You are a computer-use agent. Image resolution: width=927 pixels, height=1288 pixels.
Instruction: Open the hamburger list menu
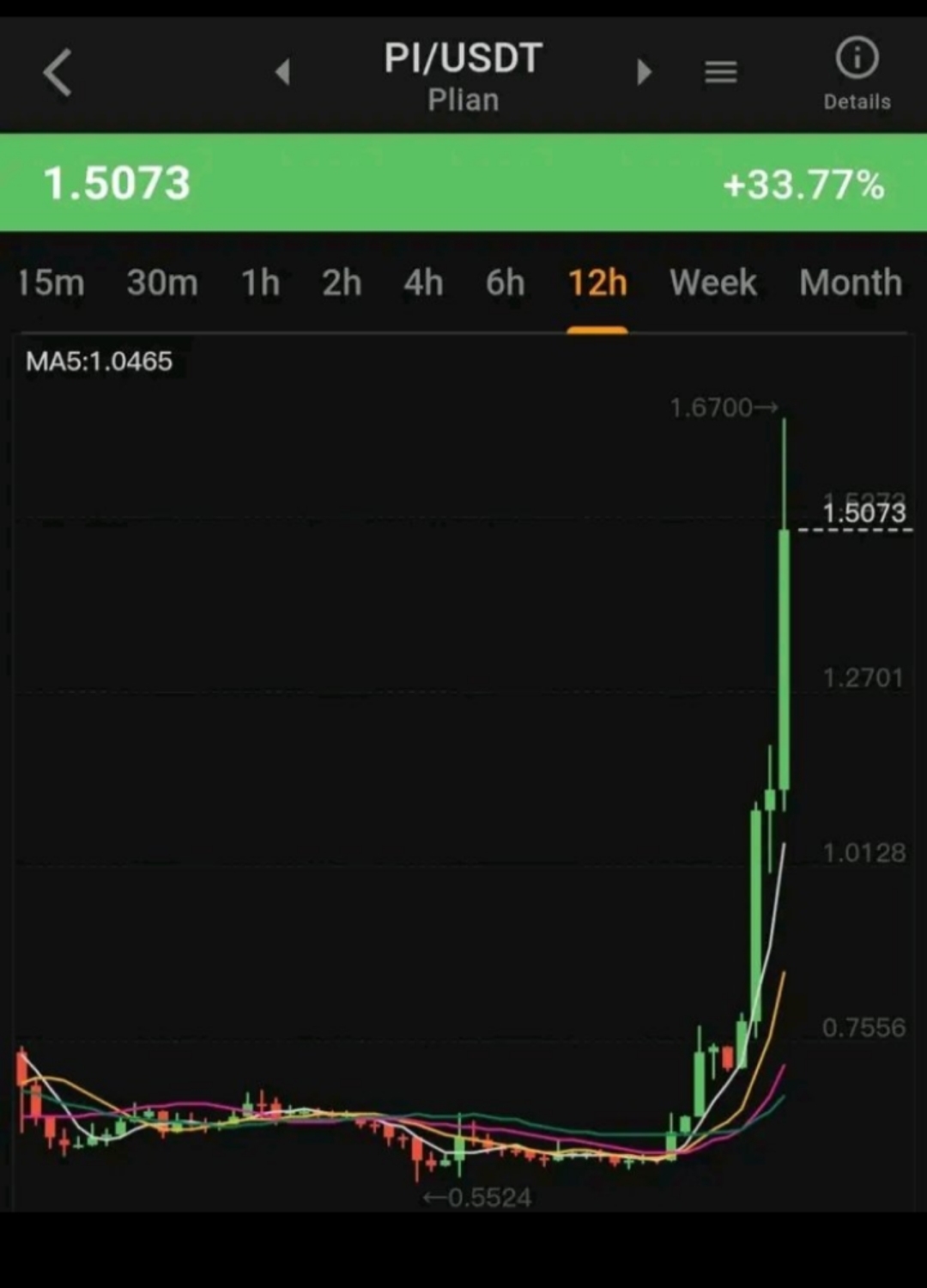(x=720, y=73)
